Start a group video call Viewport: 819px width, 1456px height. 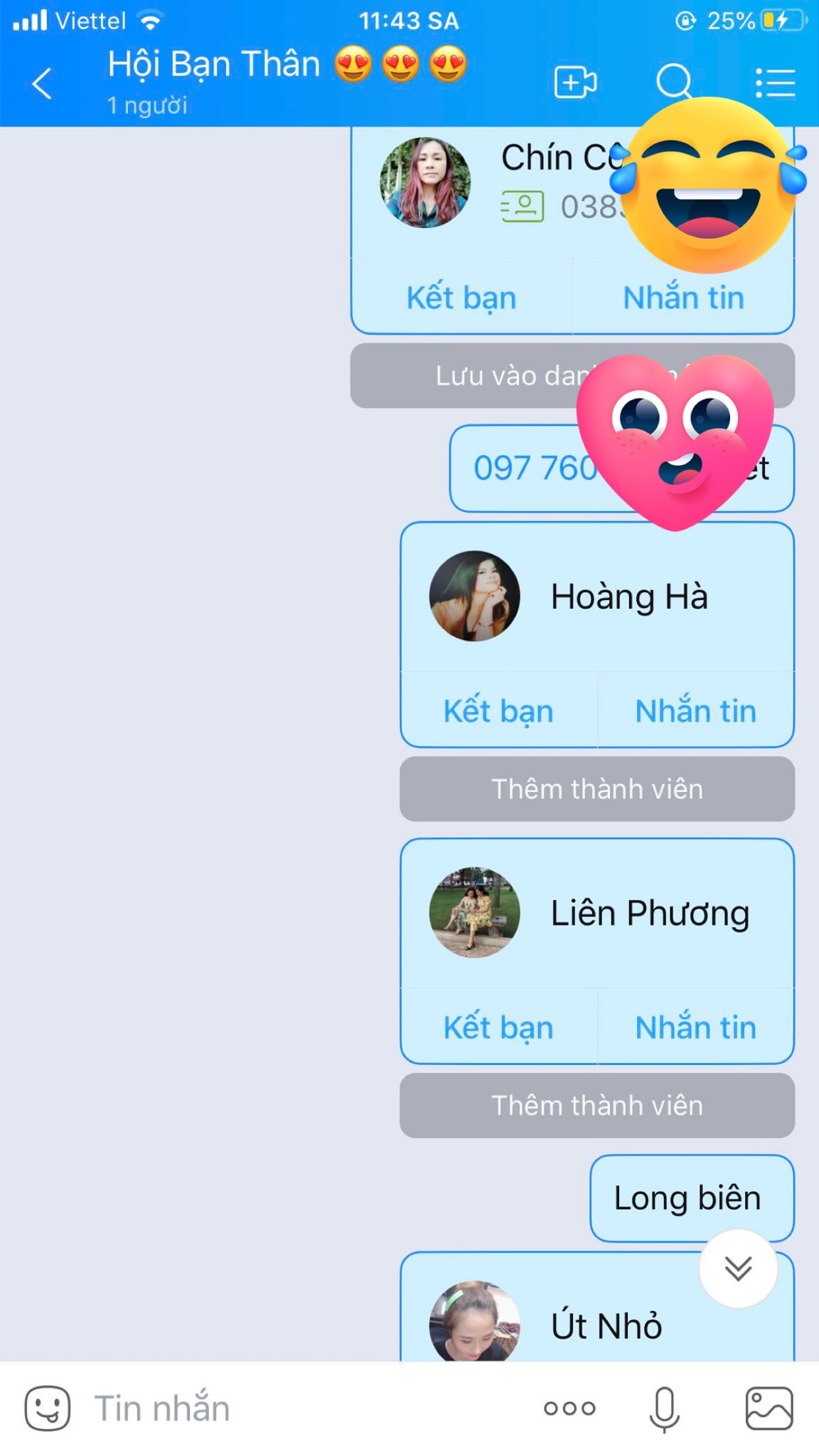click(575, 83)
